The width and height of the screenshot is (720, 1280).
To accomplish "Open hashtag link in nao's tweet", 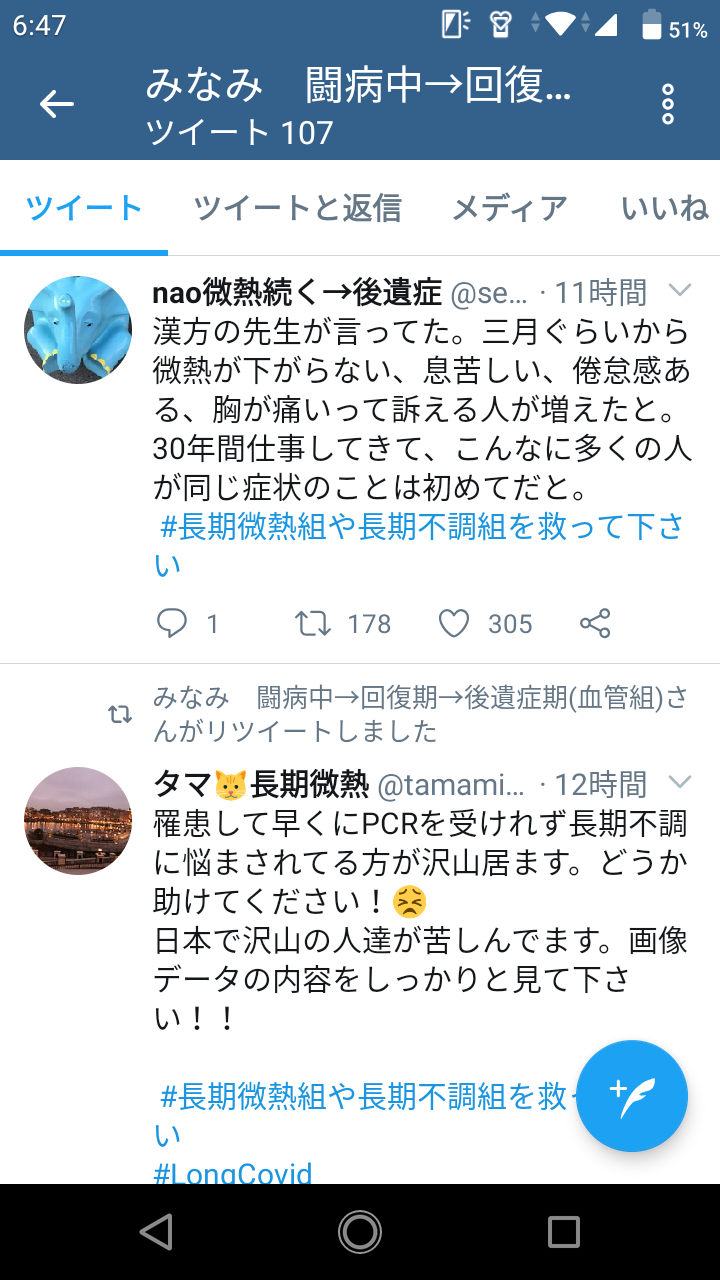I will pyautogui.click(x=420, y=527).
